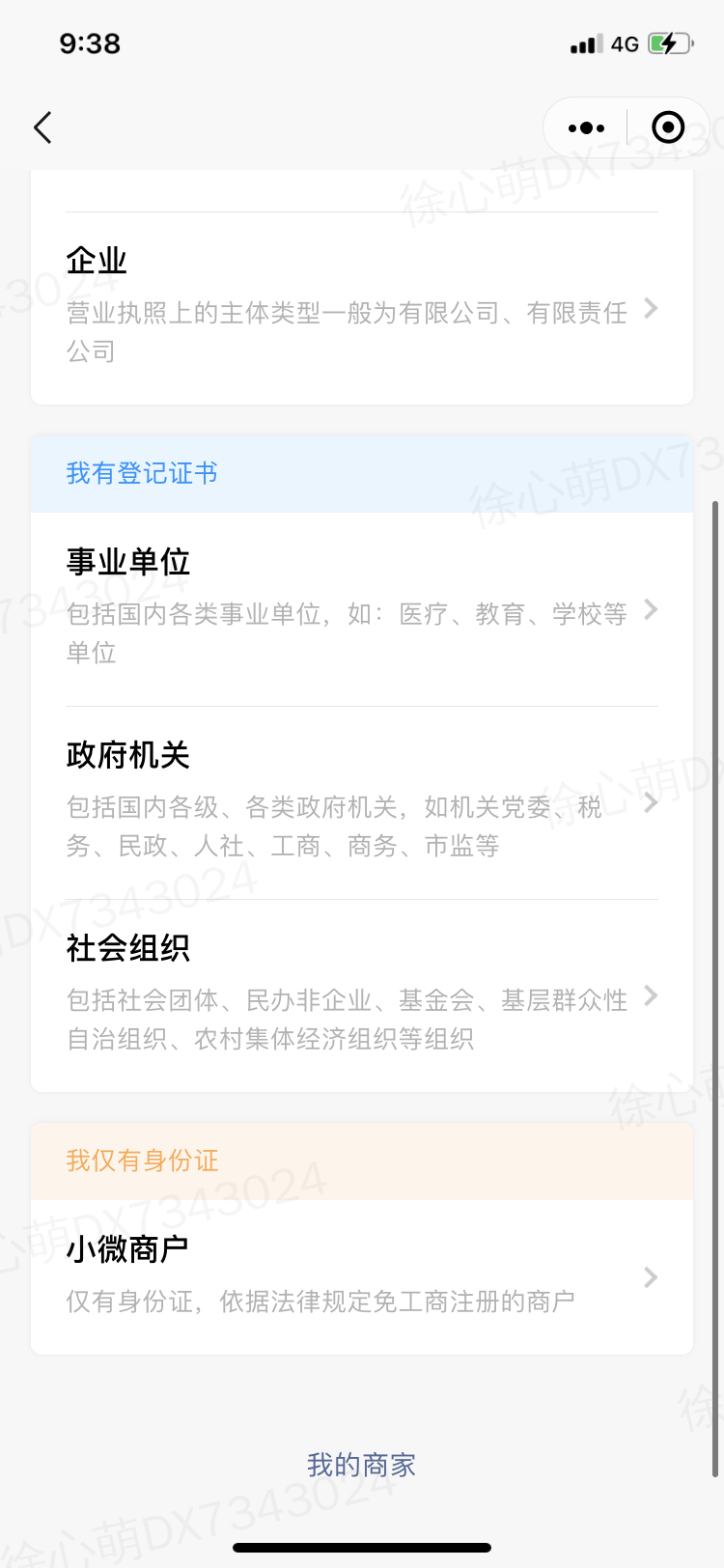The image size is (724, 1568).
Task: Open the 社会组织 option
Action: [x=362, y=995]
